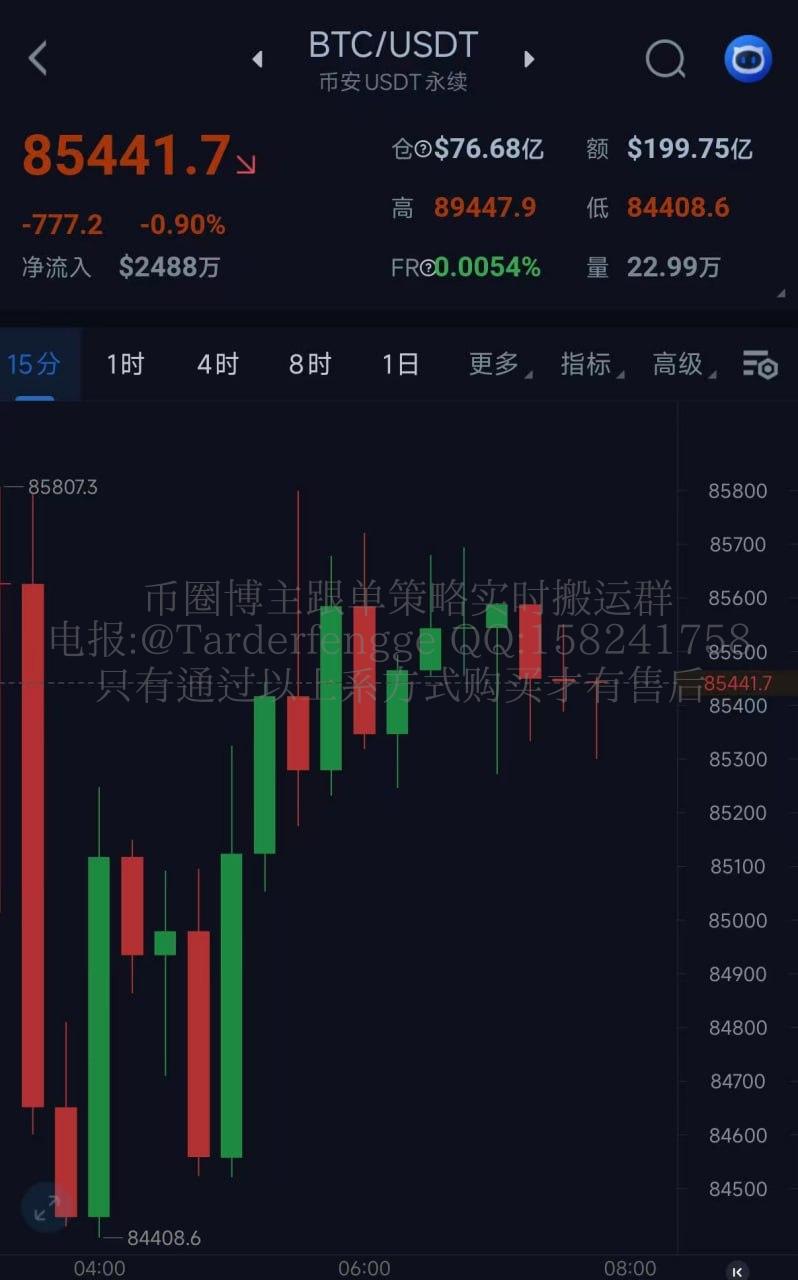798x1280 pixels.
Task: Jump to the latest candle
Action: 737,1271
